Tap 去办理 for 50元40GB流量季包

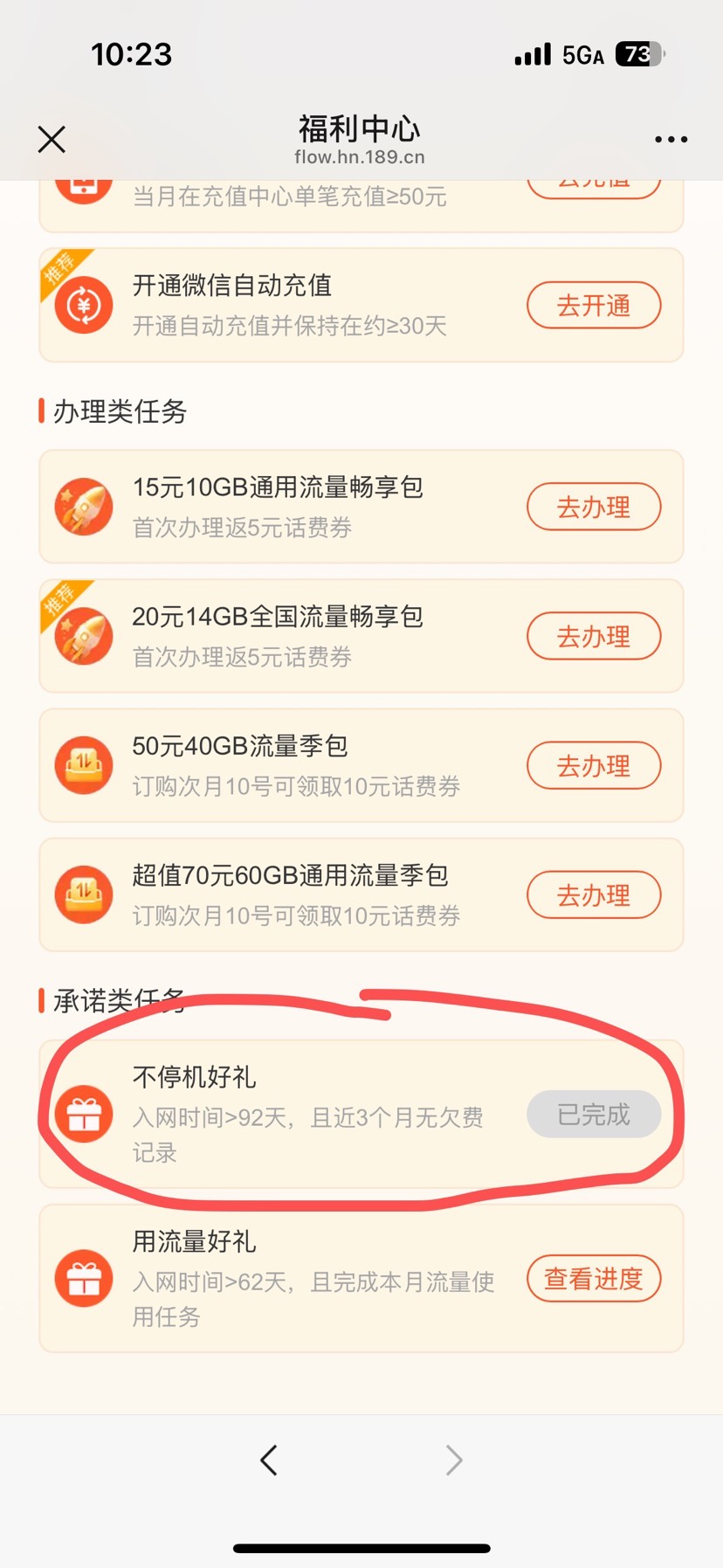[594, 765]
